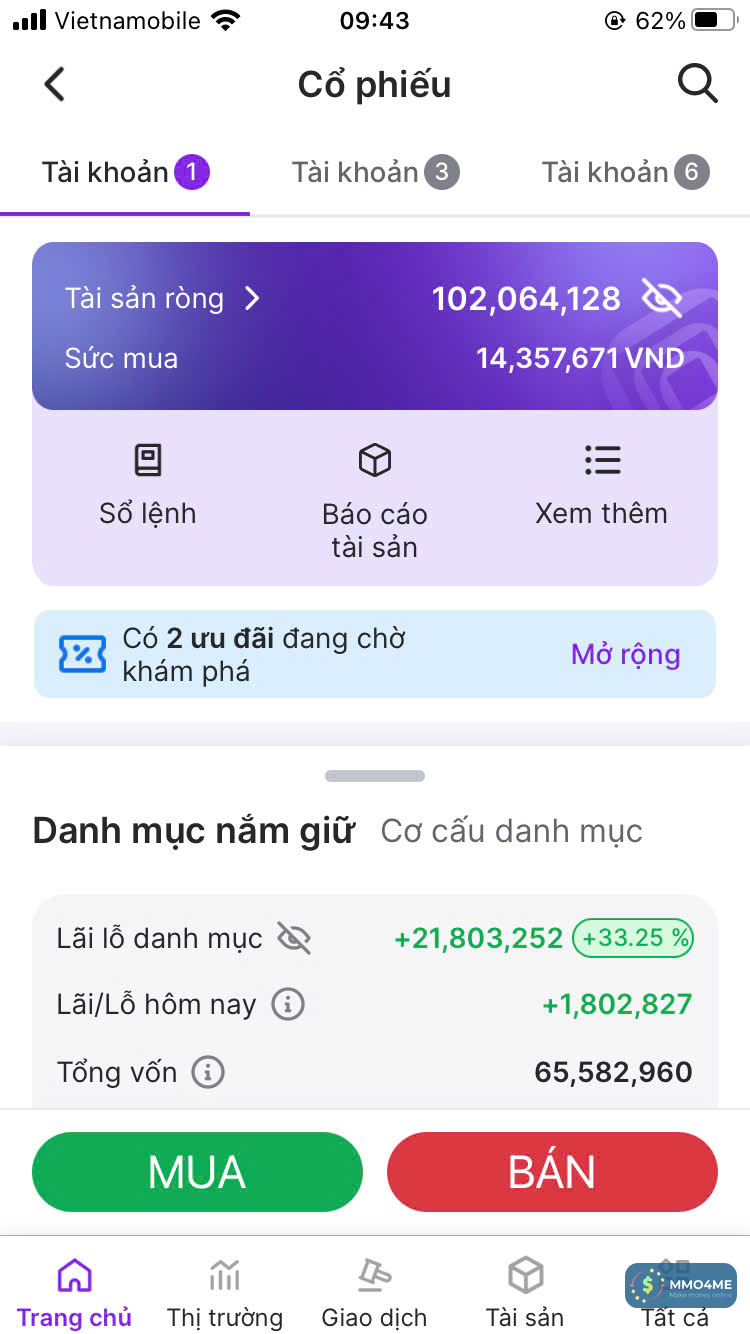
Task: Switch to the Tài khoản 3 tab
Action: (375, 173)
